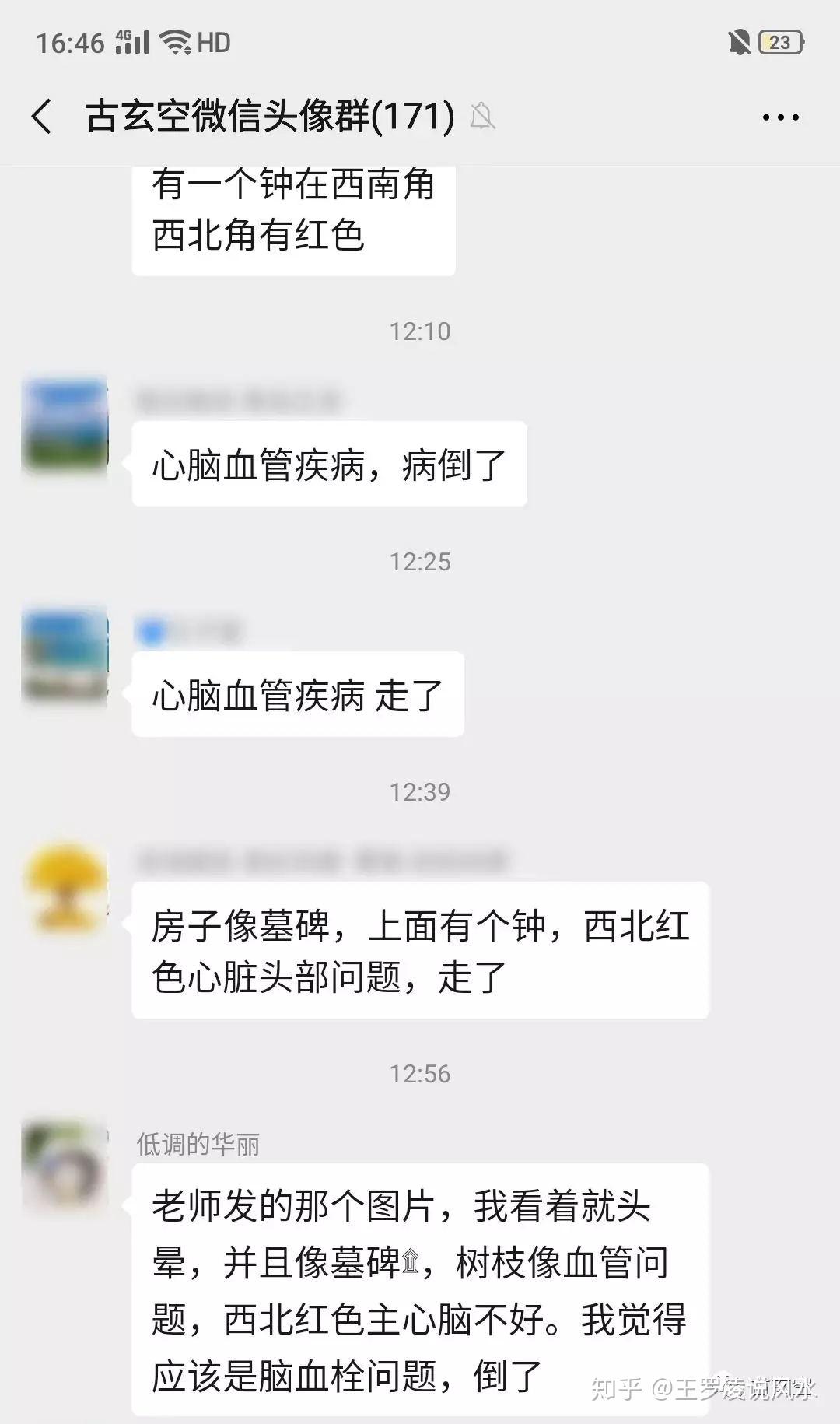Tap avatar beside message 心脑血管疾病，病倒了
The height and width of the screenshot is (1424, 840).
click(65, 424)
